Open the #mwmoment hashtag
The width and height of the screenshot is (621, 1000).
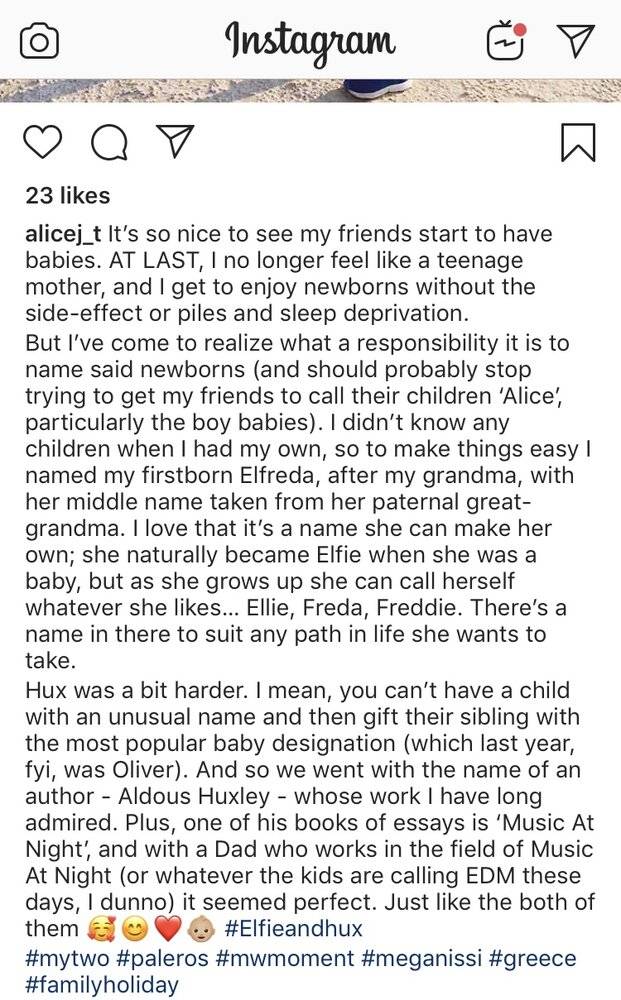(x=284, y=958)
